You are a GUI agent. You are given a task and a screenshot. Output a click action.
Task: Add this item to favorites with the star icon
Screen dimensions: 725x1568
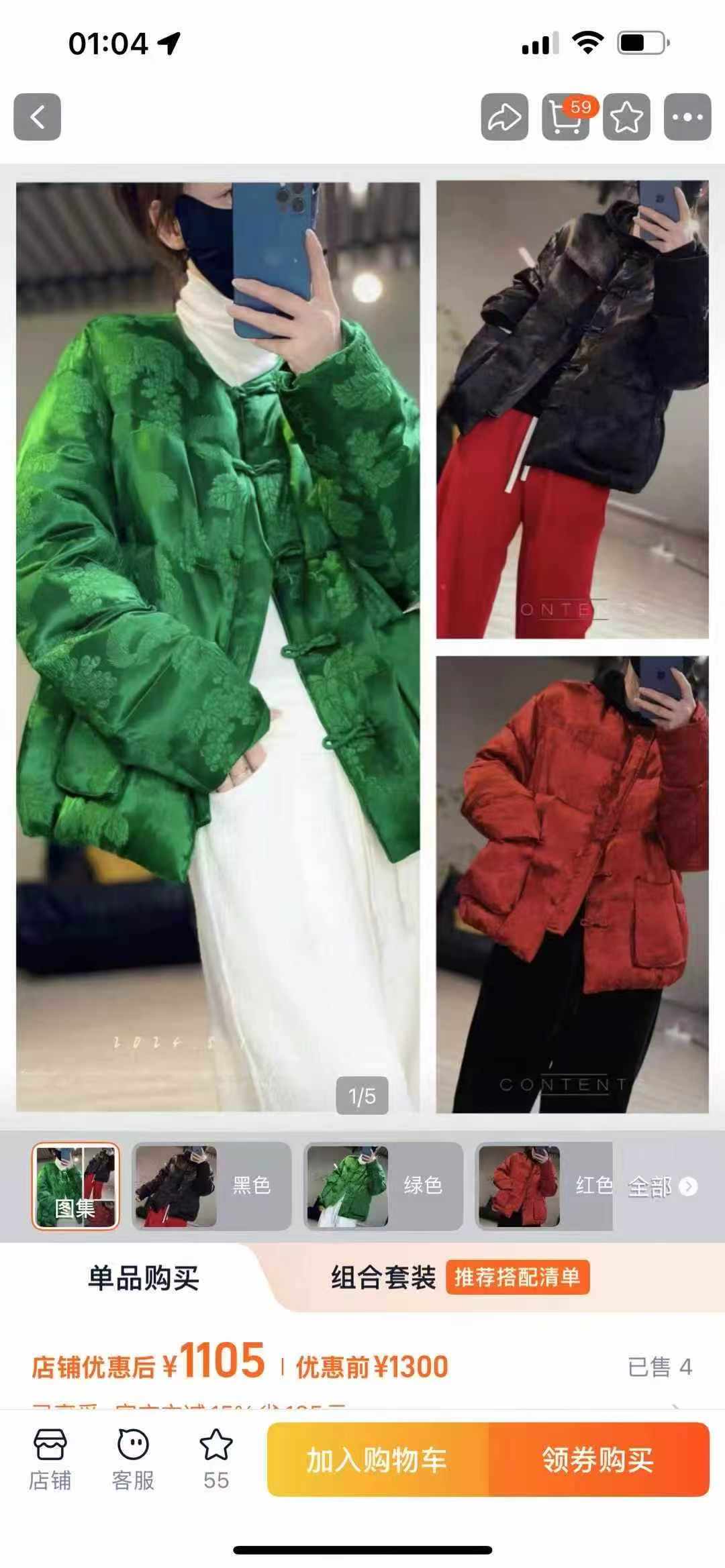(626, 117)
